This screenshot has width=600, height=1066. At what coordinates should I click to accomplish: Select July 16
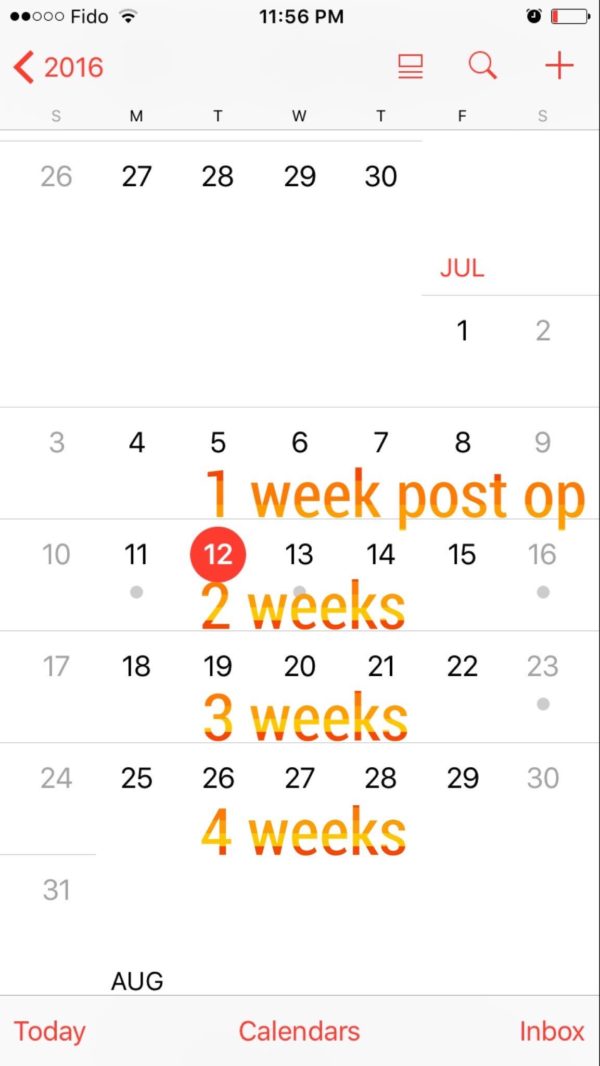(x=542, y=555)
